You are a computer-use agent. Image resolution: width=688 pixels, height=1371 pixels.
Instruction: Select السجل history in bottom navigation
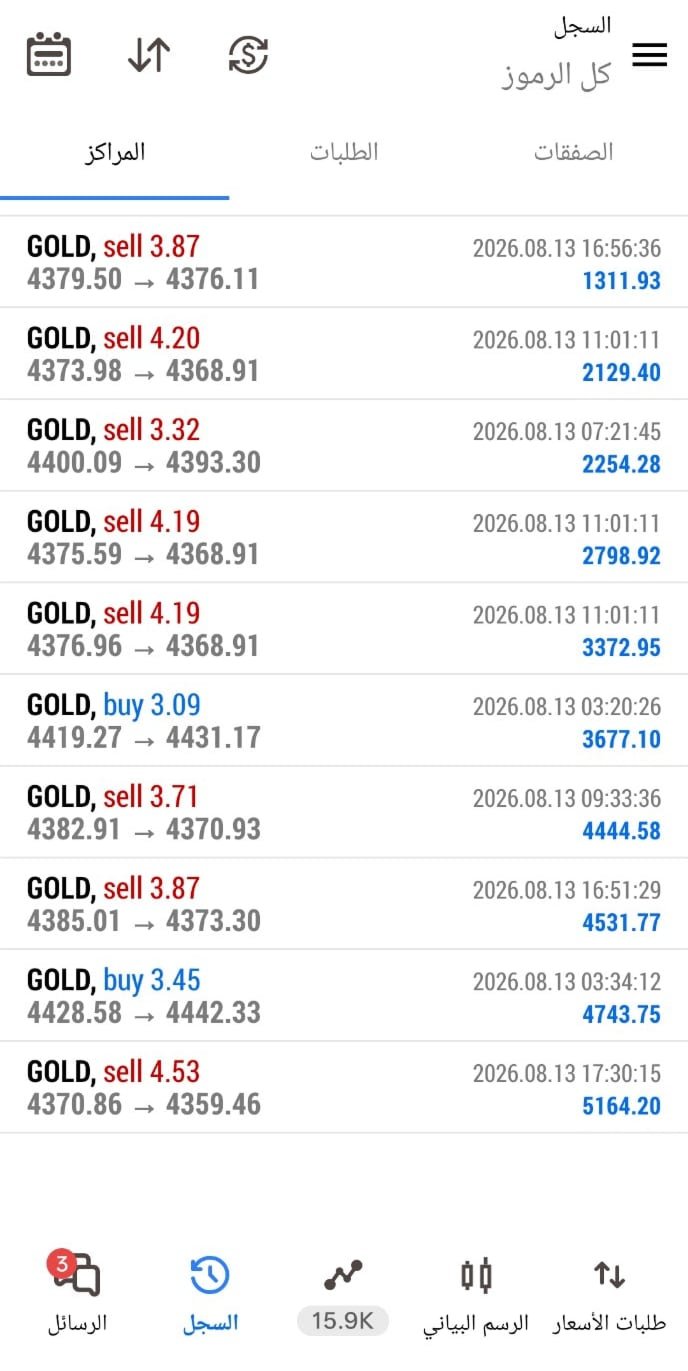tap(210, 1296)
